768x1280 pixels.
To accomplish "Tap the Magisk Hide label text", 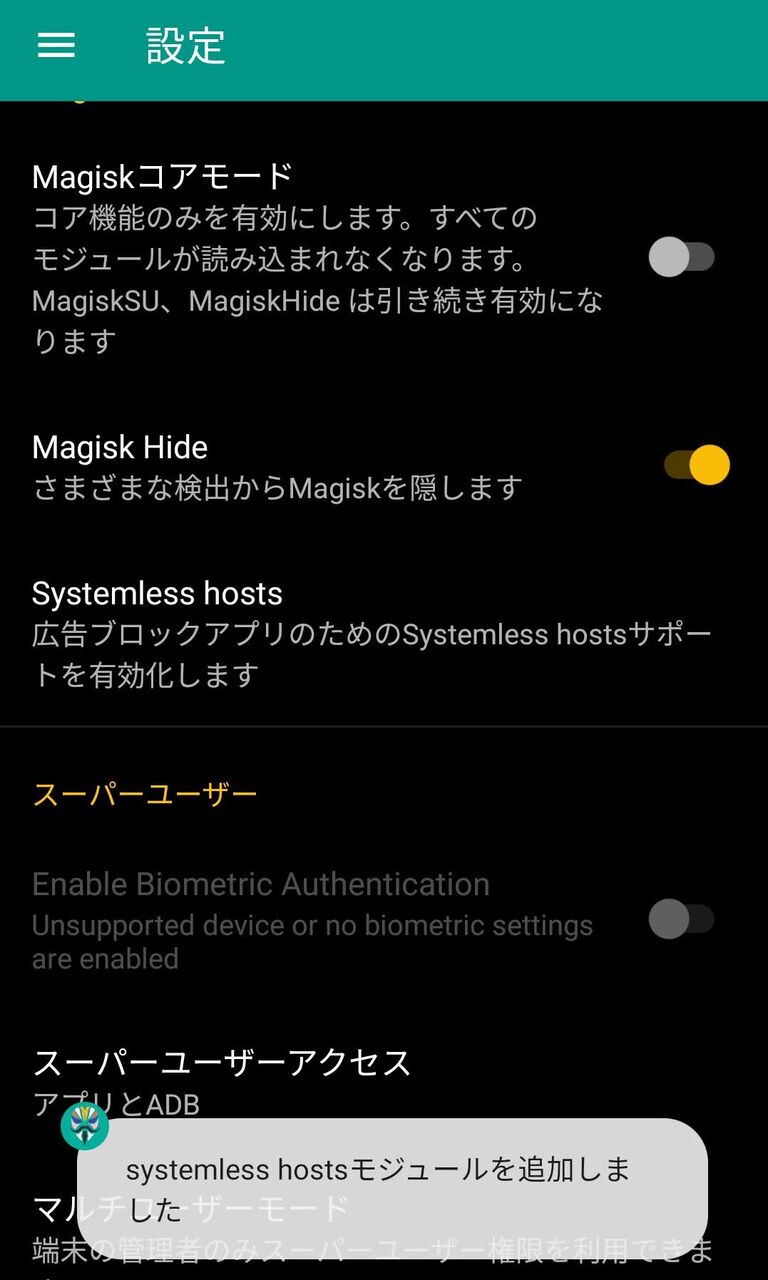I will 119,447.
